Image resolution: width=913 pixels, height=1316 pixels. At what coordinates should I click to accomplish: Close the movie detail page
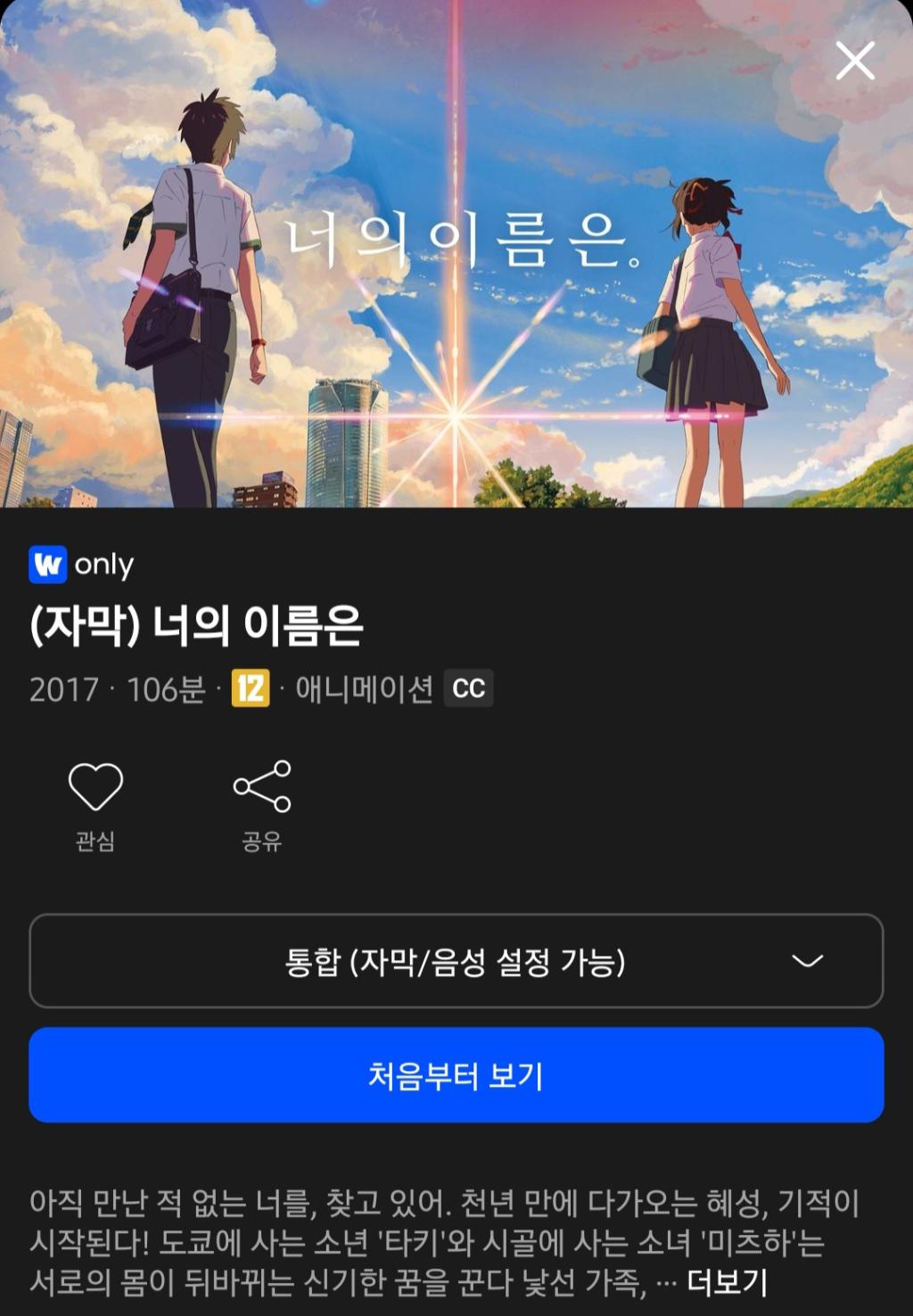855,62
